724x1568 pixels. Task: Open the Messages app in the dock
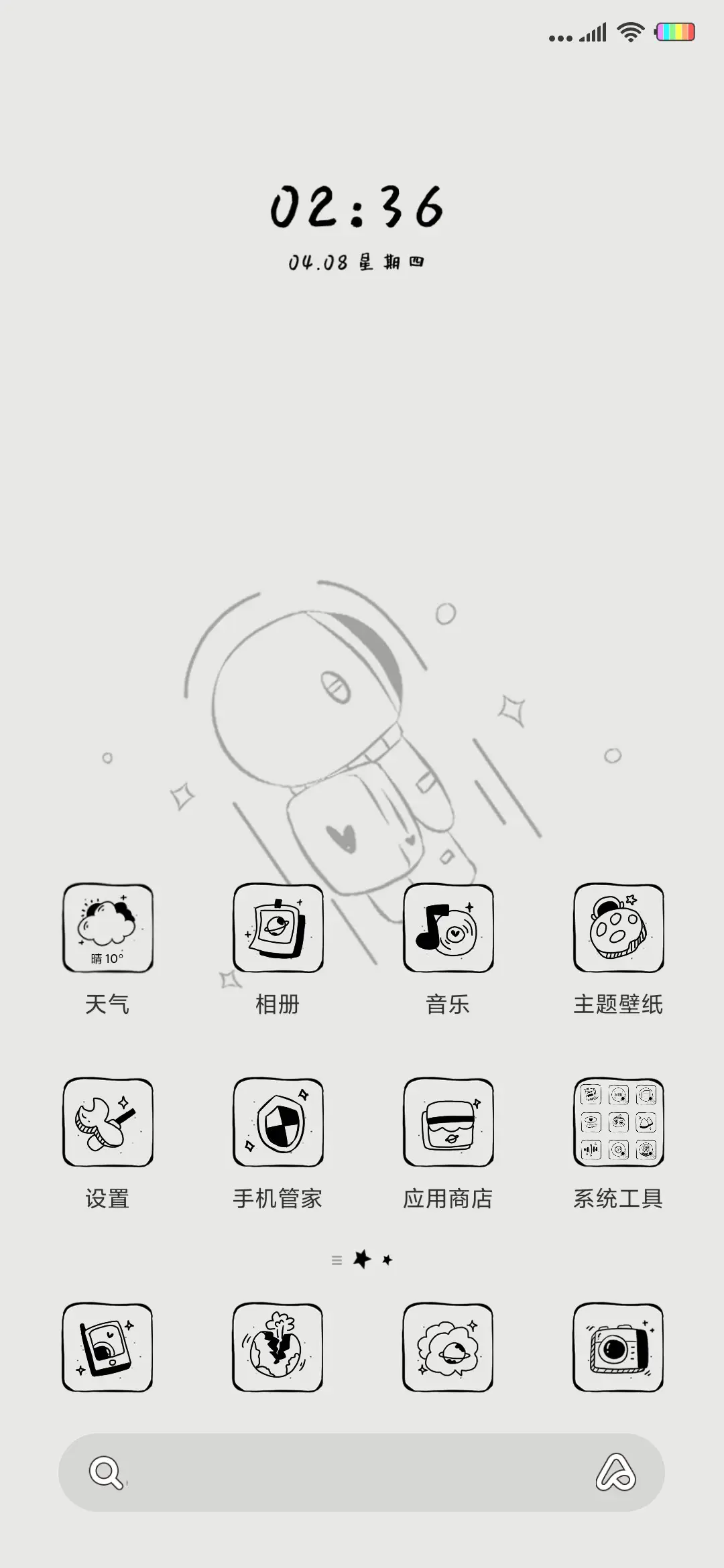pyautogui.click(x=448, y=1347)
